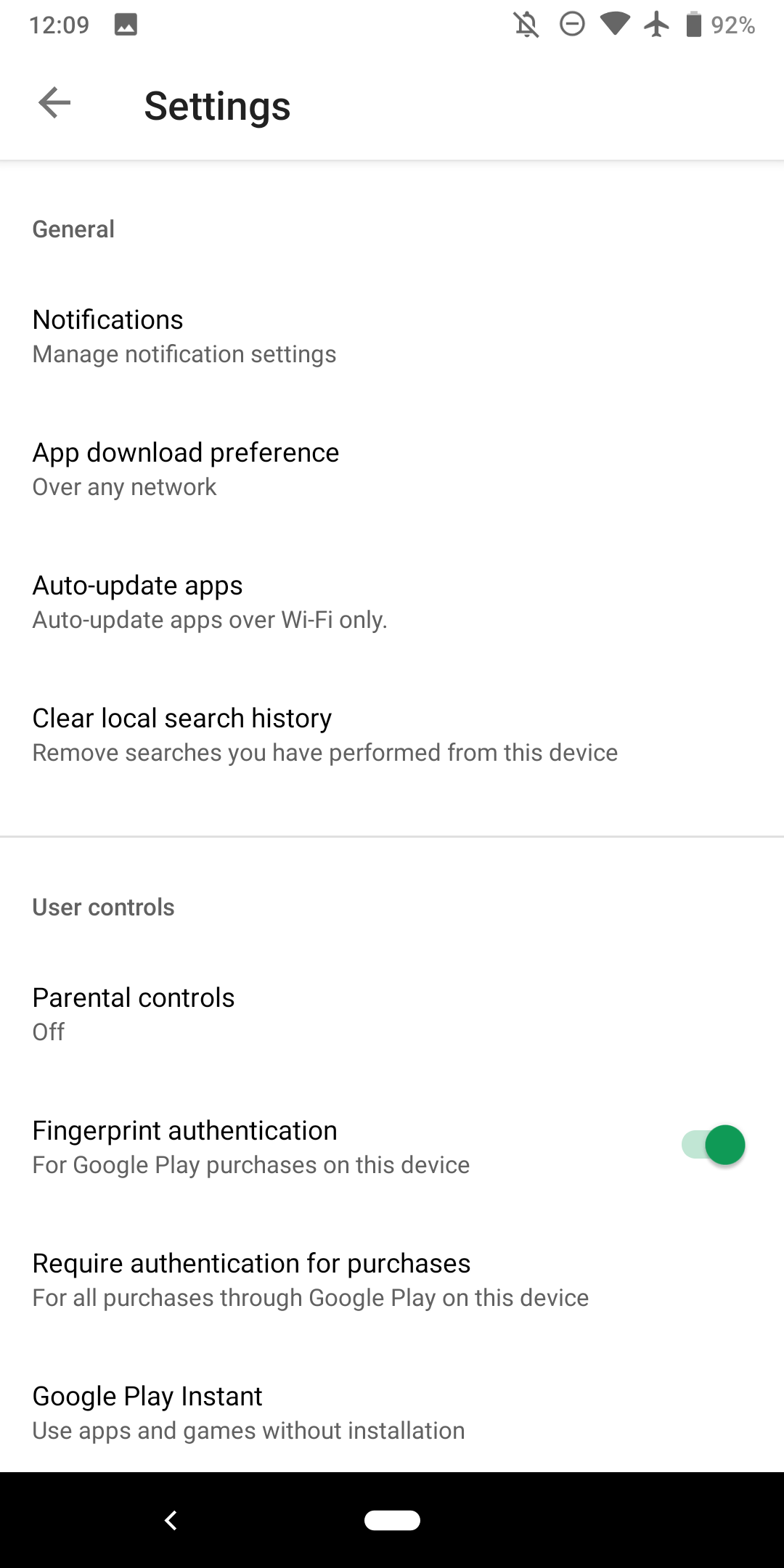Open Google Play Instant settings
The image size is (784, 1568).
pos(392,1413)
